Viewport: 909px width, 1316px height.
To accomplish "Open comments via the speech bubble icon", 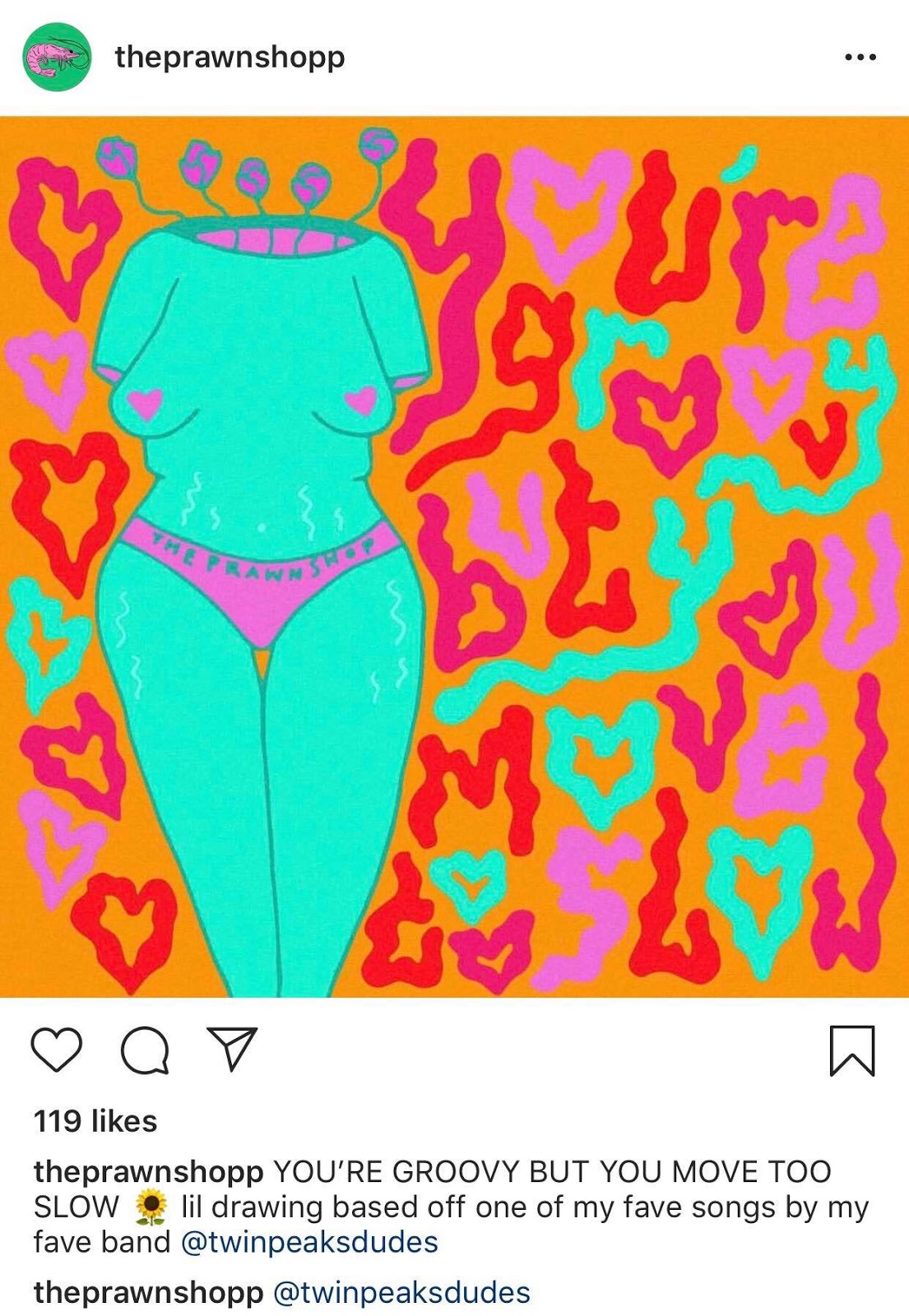I will coord(145,1050).
